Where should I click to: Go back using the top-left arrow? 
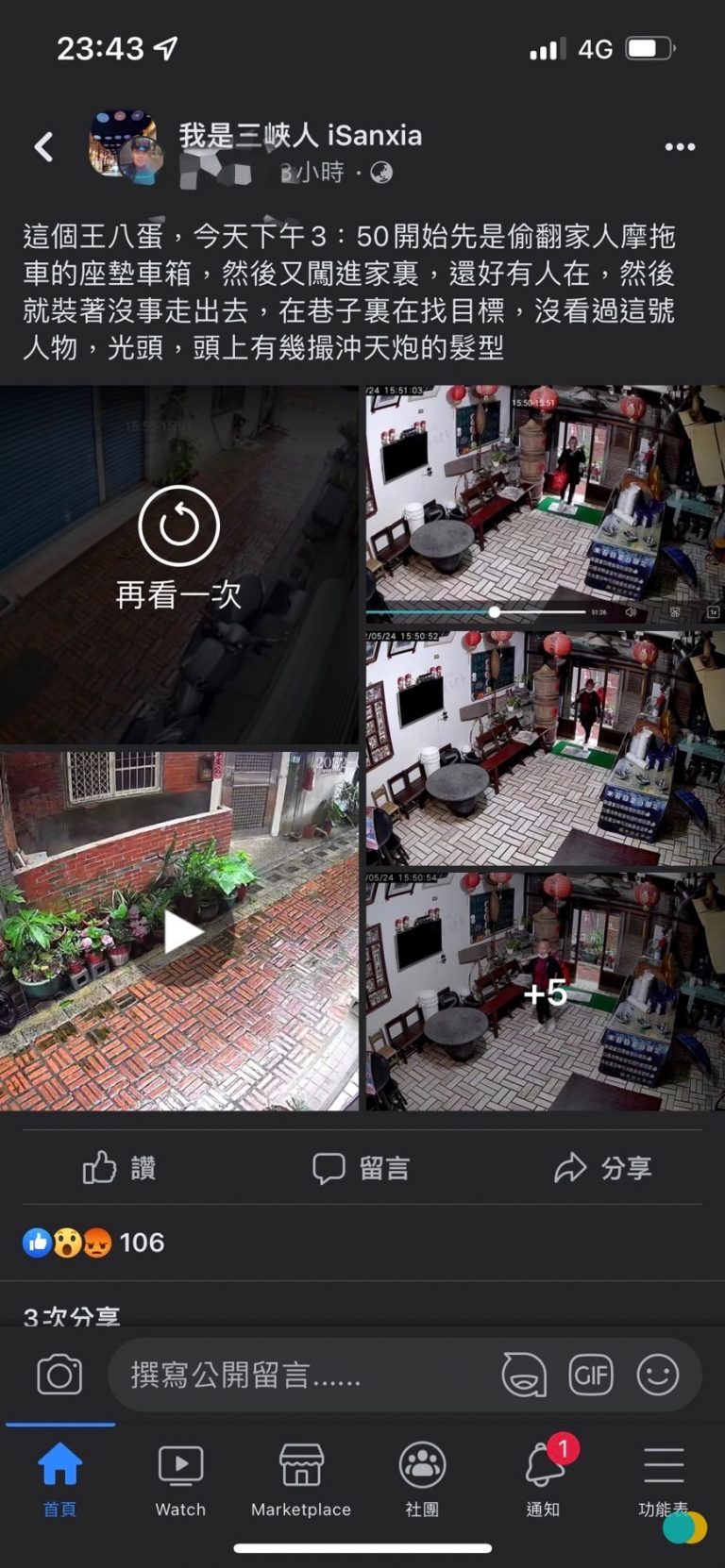pos(43,146)
